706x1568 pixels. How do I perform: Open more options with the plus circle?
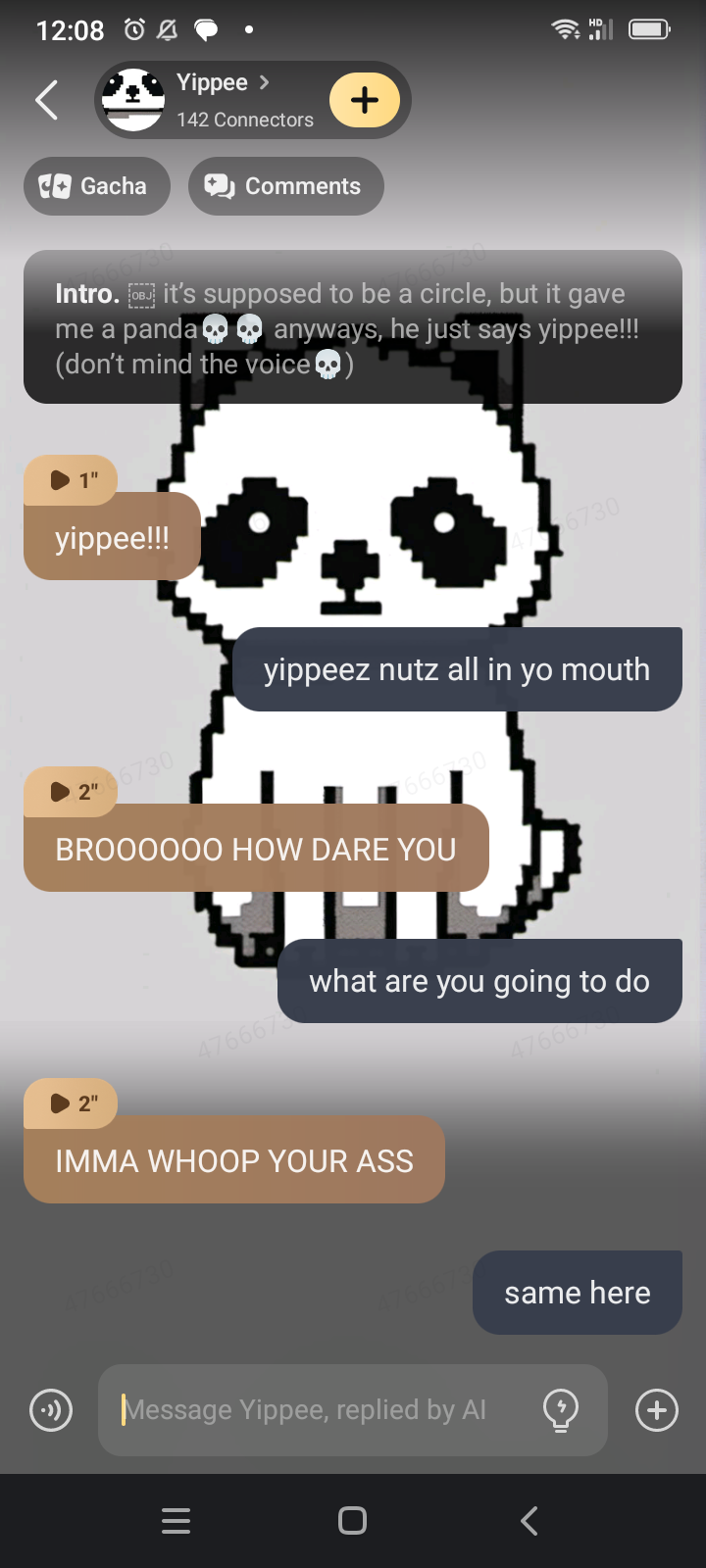pyautogui.click(x=656, y=1410)
